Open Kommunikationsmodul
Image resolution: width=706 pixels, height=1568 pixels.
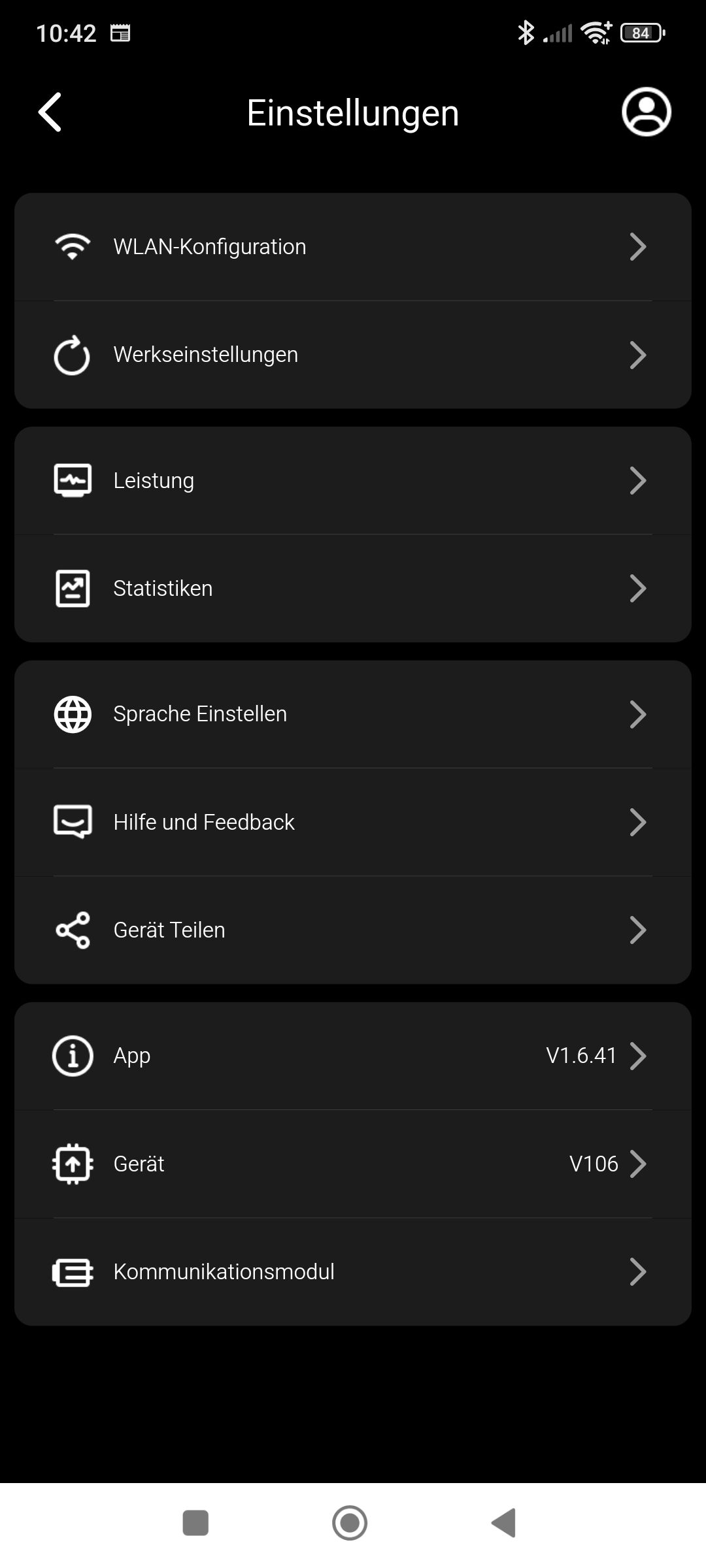tap(353, 1272)
